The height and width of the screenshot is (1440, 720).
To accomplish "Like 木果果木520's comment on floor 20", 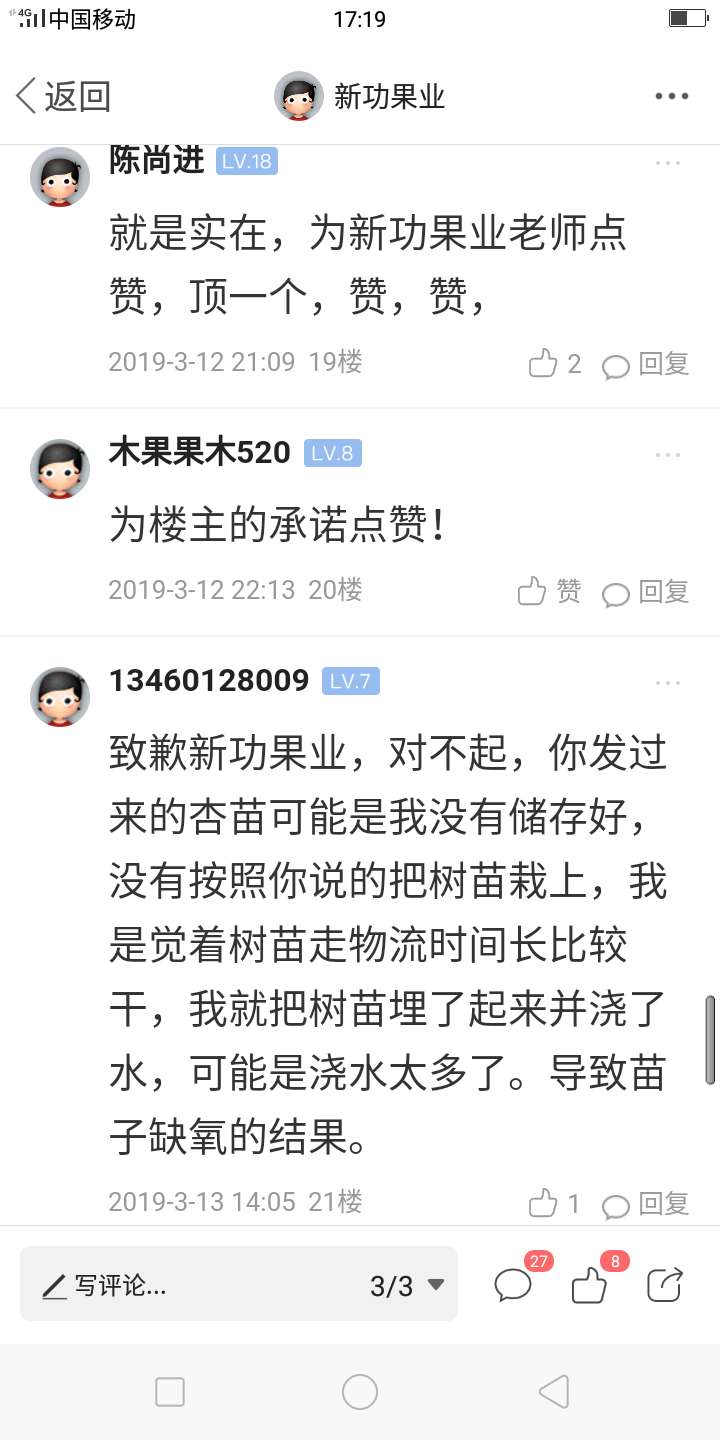I will point(533,591).
